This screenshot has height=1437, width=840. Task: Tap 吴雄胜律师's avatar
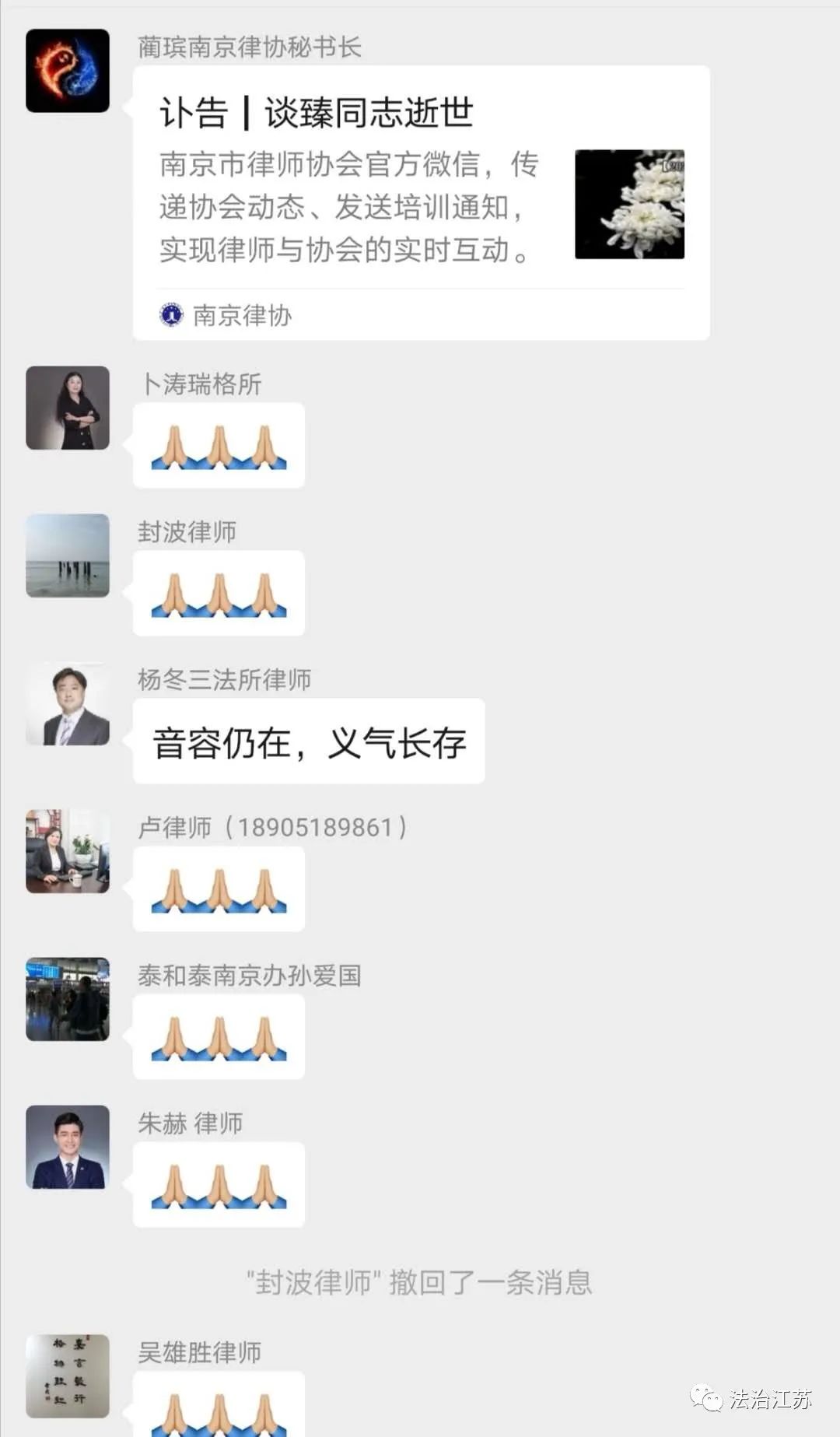click(x=68, y=1376)
